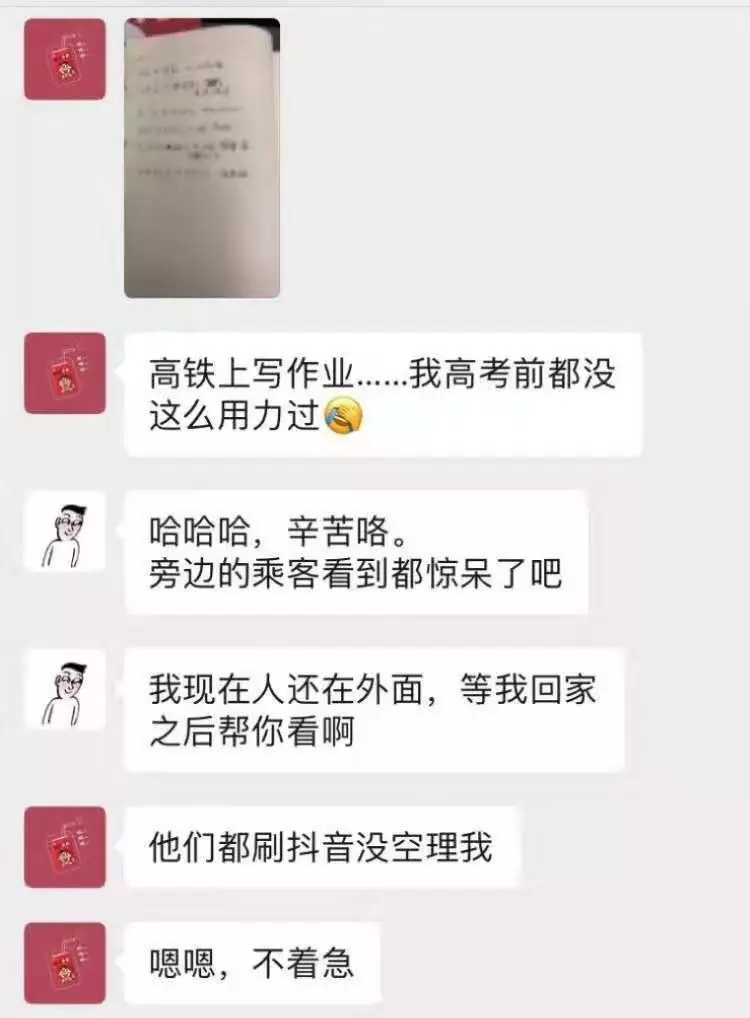Image resolution: width=750 pixels, height=1018 pixels.
Task: Open the notebook photo sent in chat
Action: [x=201, y=158]
